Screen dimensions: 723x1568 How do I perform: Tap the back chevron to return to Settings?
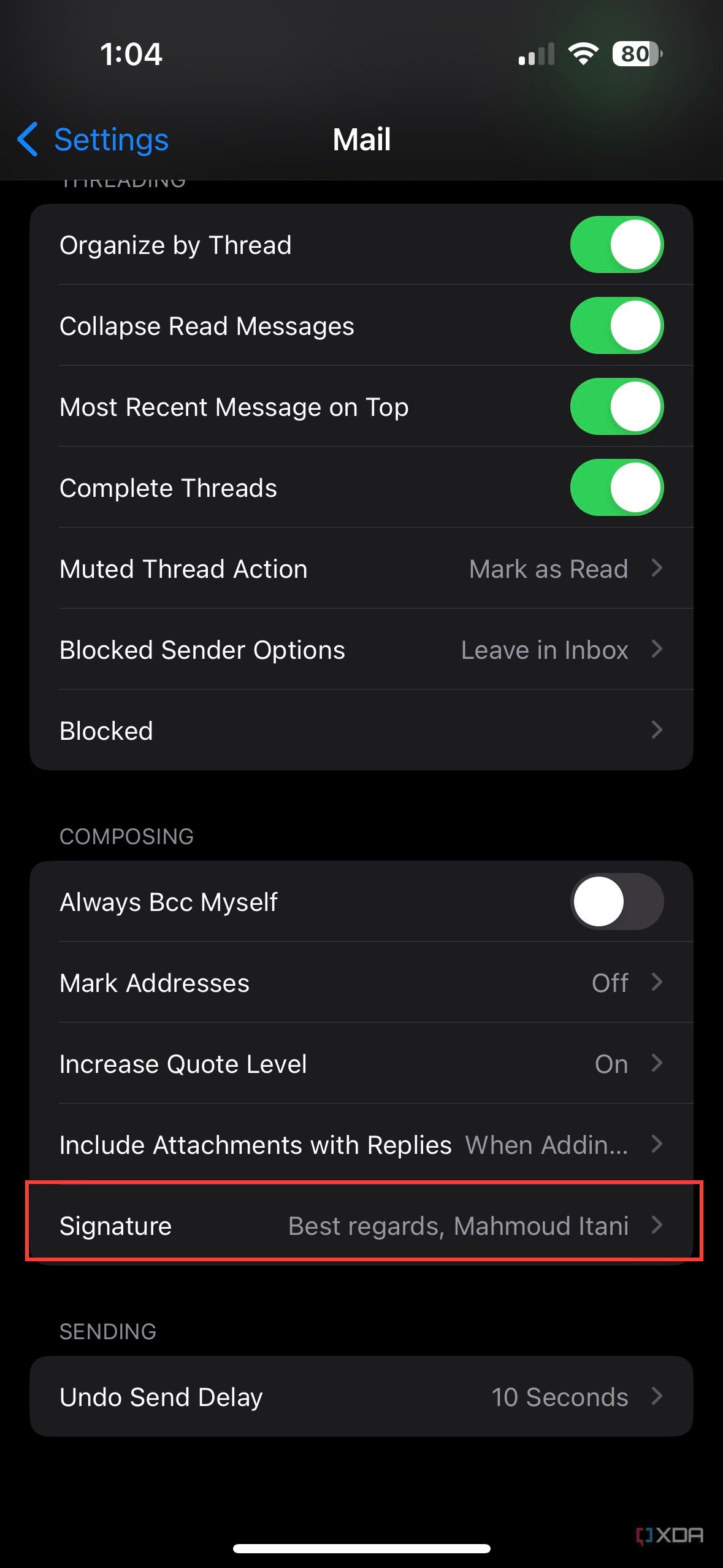pyautogui.click(x=28, y=140)
